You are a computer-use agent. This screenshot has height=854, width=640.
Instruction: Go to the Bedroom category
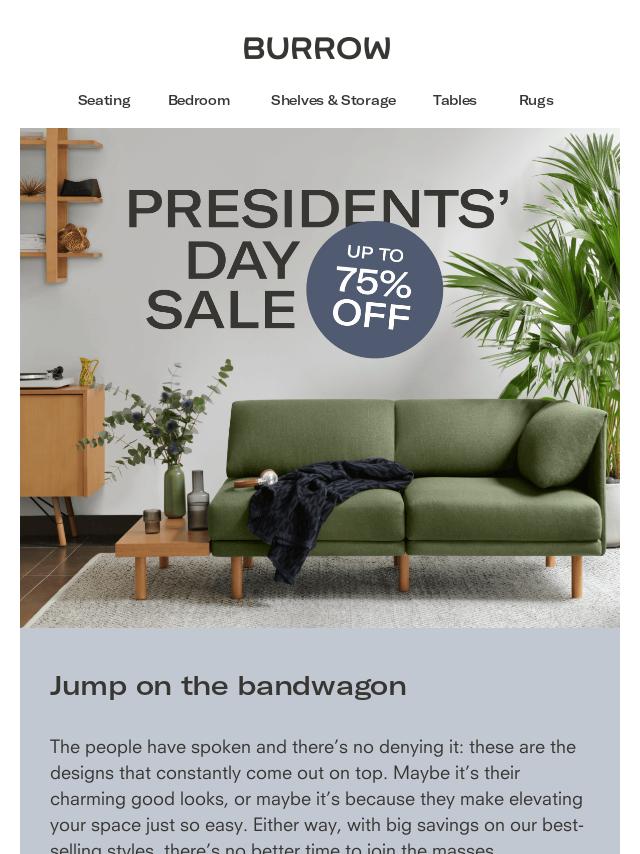tap(199, 100)
